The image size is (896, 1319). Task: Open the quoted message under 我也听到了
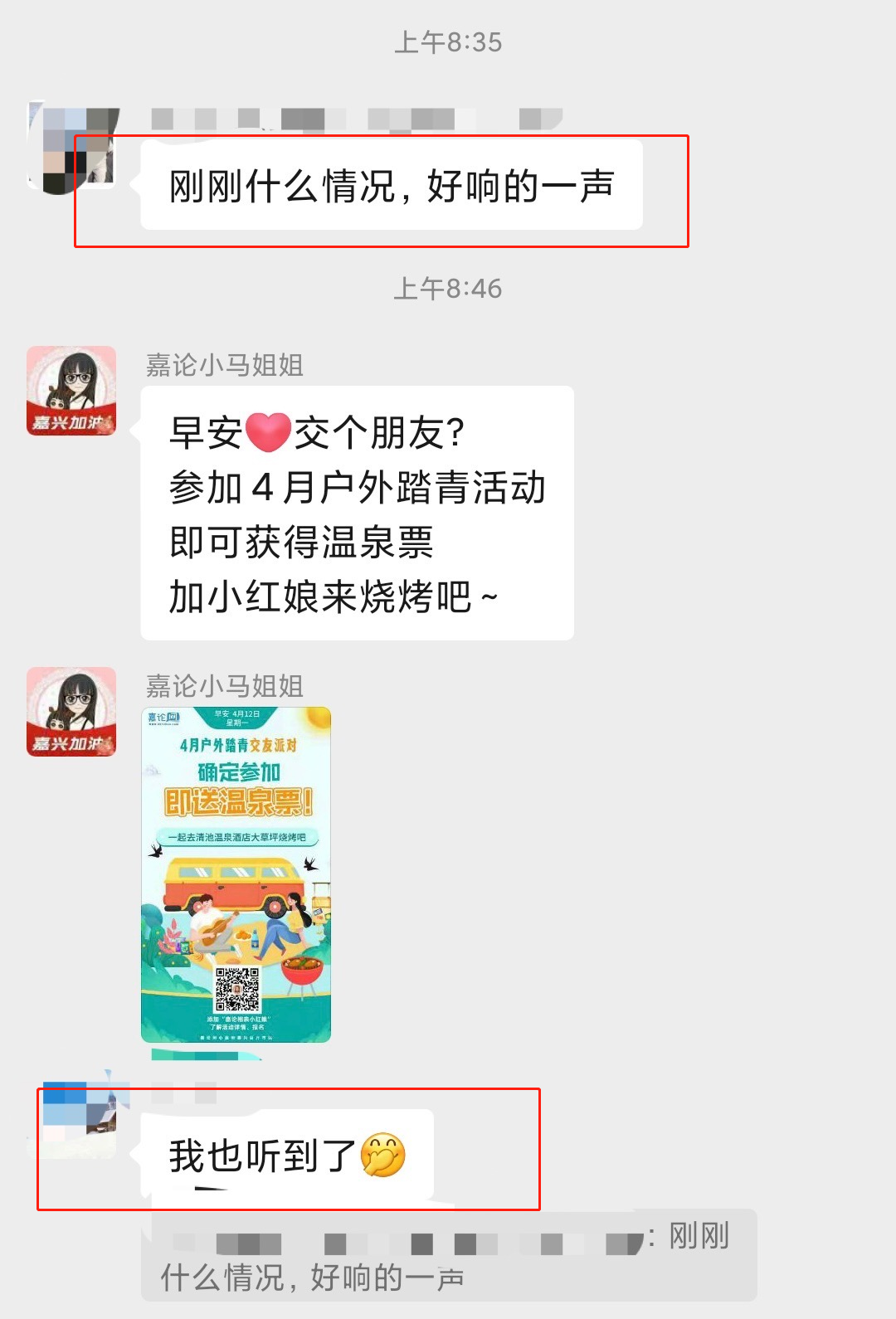coord(448,1256)
